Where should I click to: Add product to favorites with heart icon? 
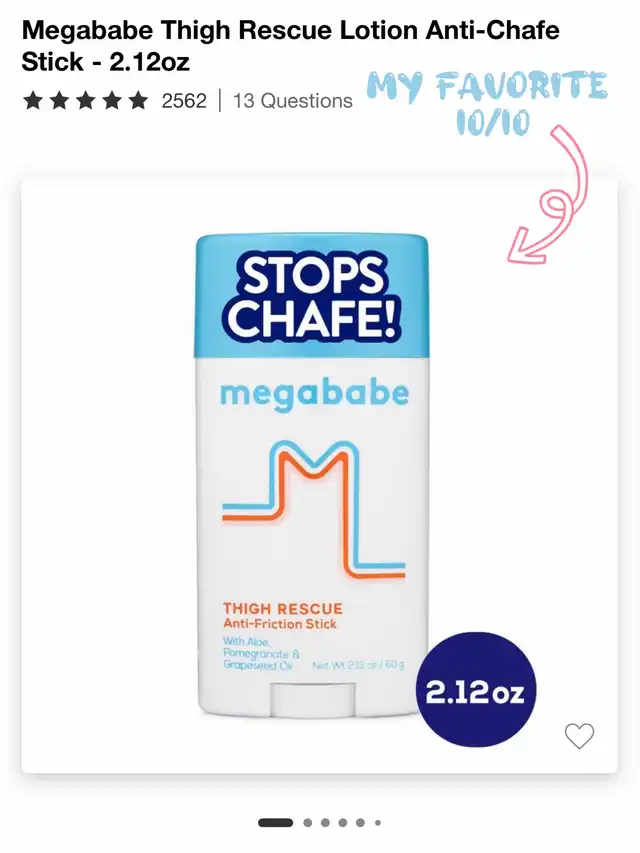[x=579, y=736]
